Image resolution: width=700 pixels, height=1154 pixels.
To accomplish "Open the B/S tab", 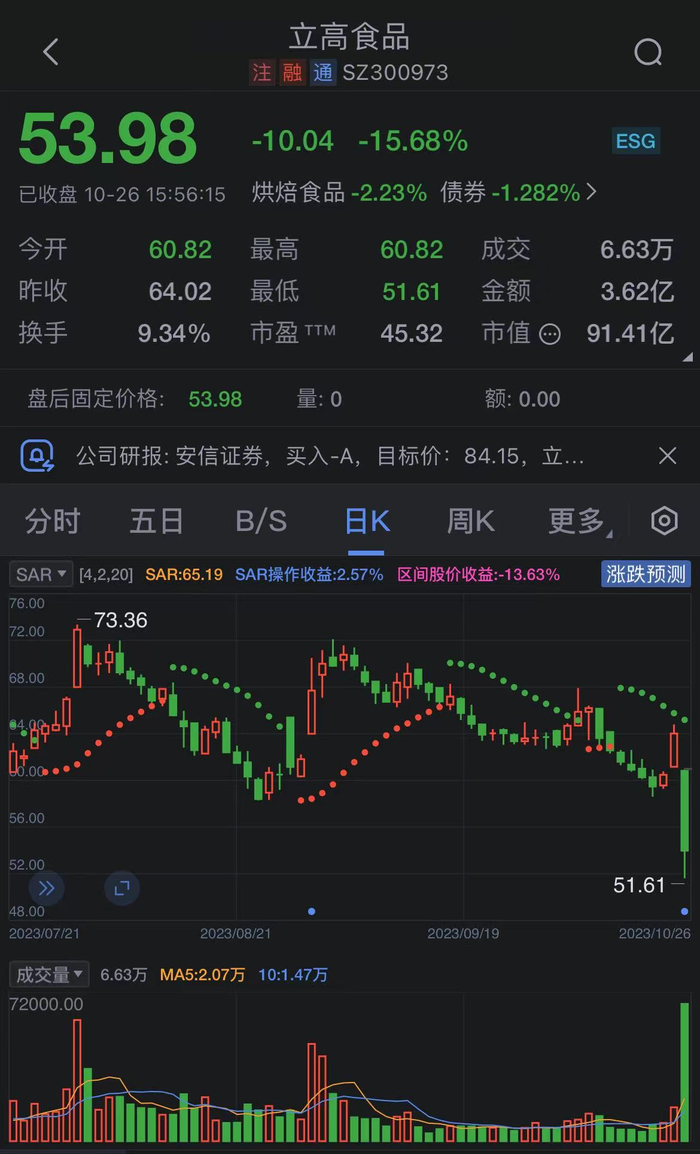I will [261, 521].
